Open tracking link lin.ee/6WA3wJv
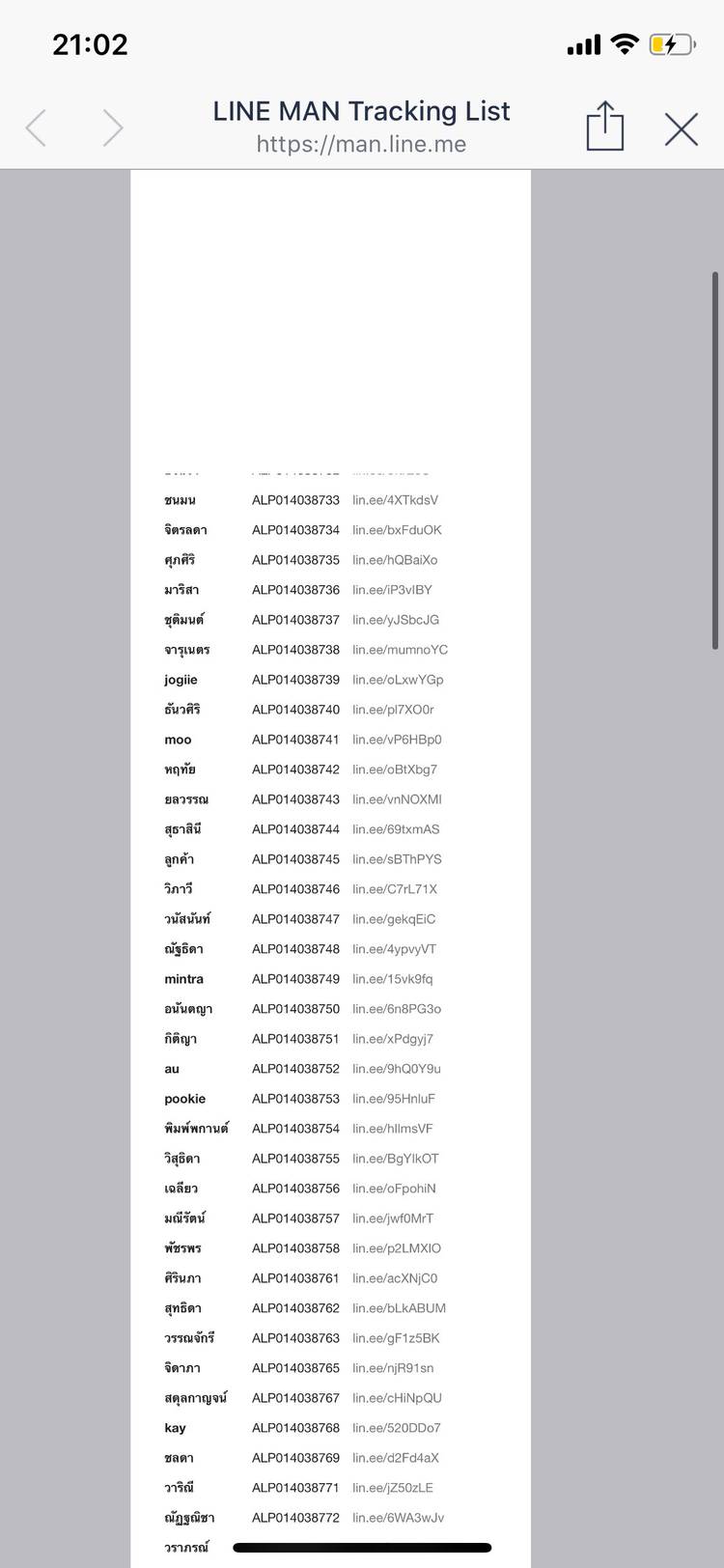 pos(398,1518)
